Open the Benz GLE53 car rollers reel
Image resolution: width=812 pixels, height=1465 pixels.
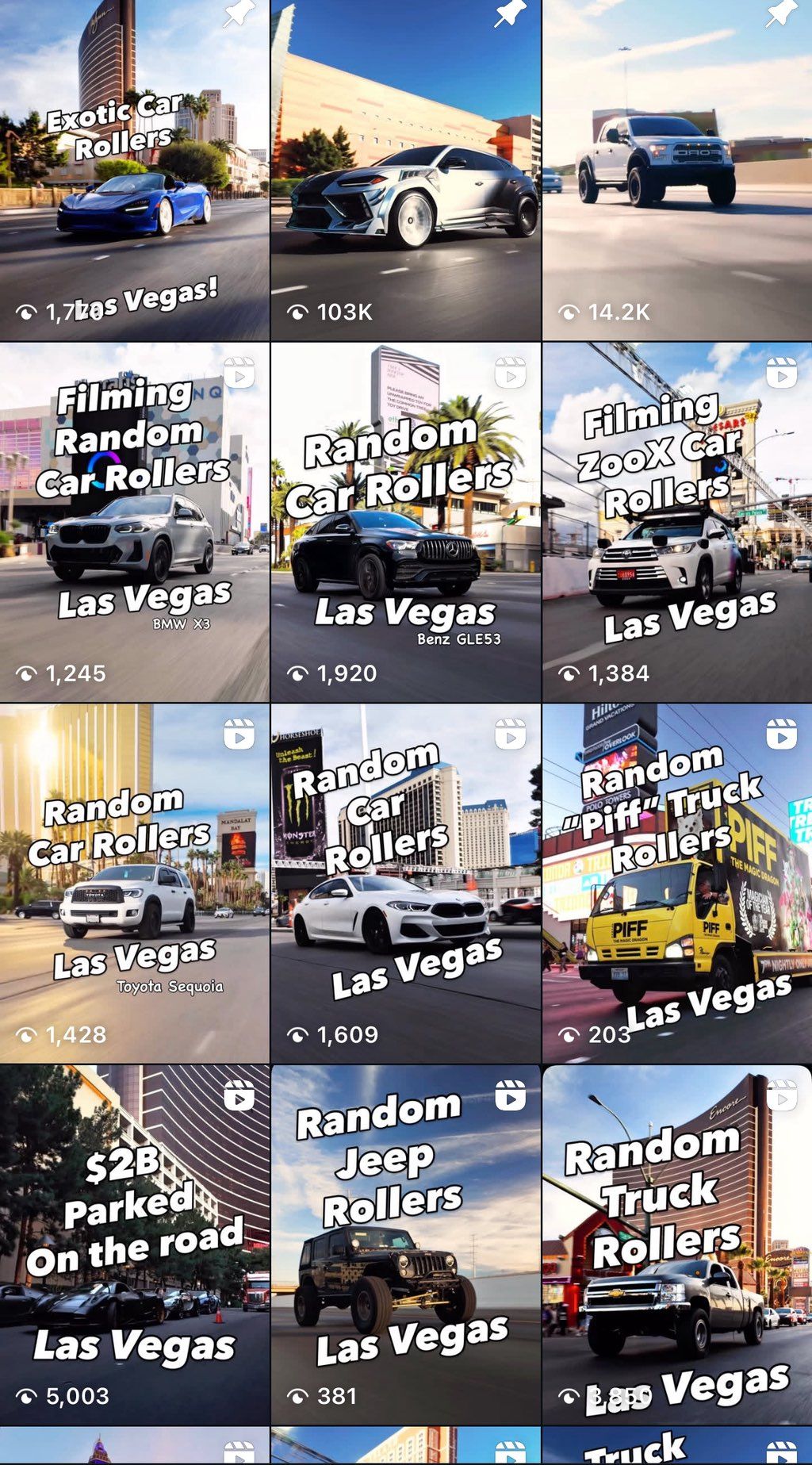click(x=406, y=522)
